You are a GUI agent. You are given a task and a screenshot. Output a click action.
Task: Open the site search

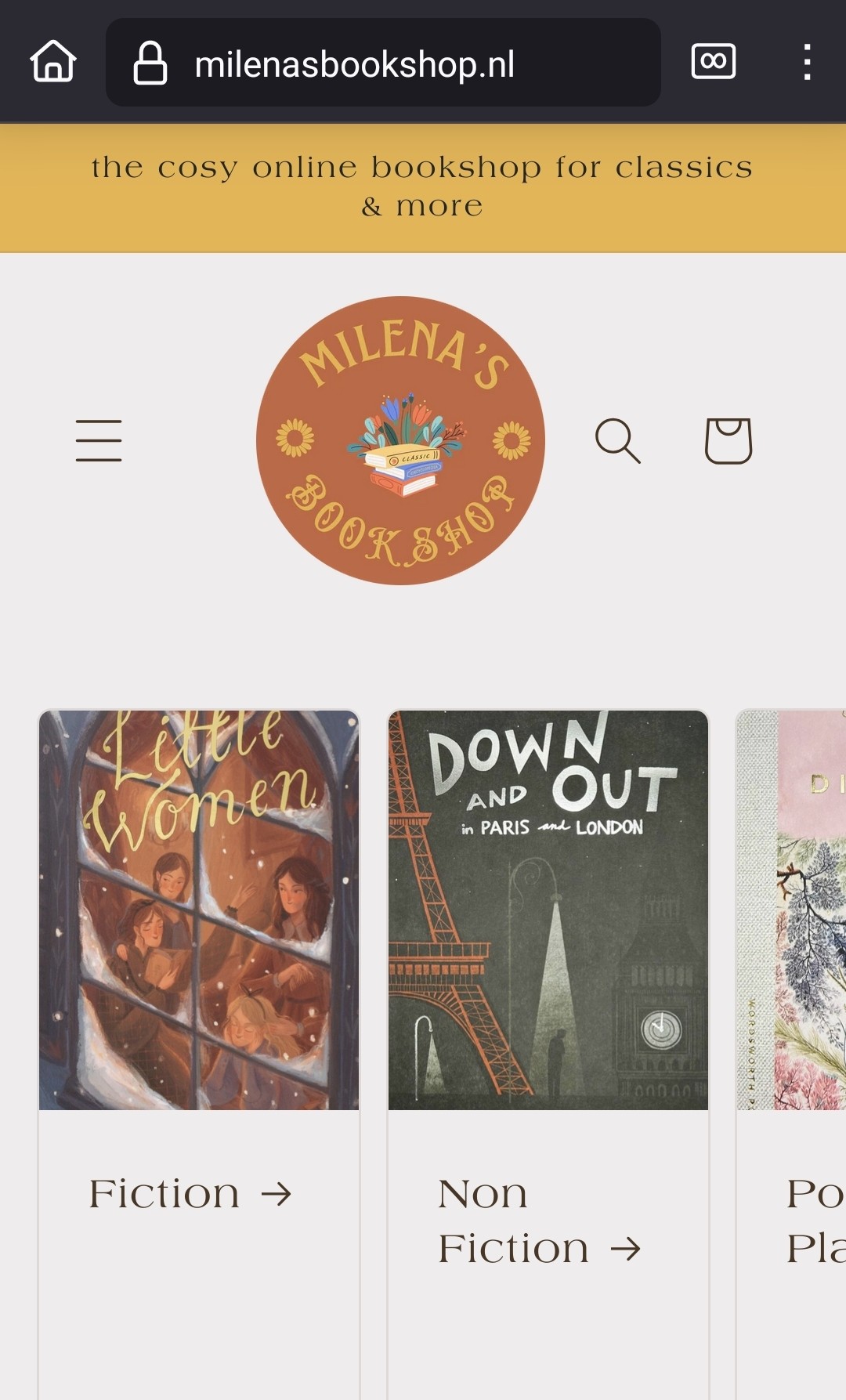point(618,440)
